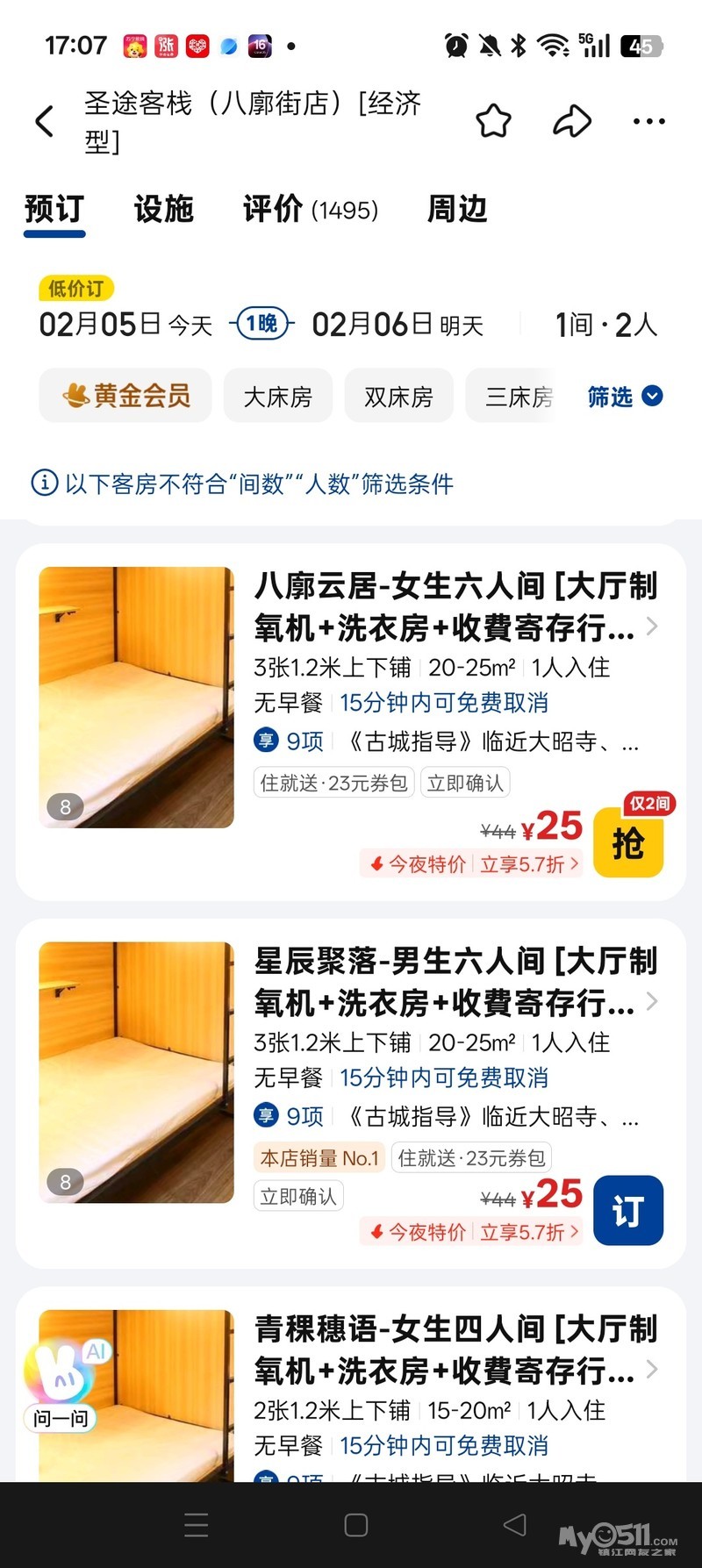The height and width of the screenshot is (1568, 702).
Task: View photos of 八廓云居-女生六人间
Action: pyautogui.click(x=137, y=698)
